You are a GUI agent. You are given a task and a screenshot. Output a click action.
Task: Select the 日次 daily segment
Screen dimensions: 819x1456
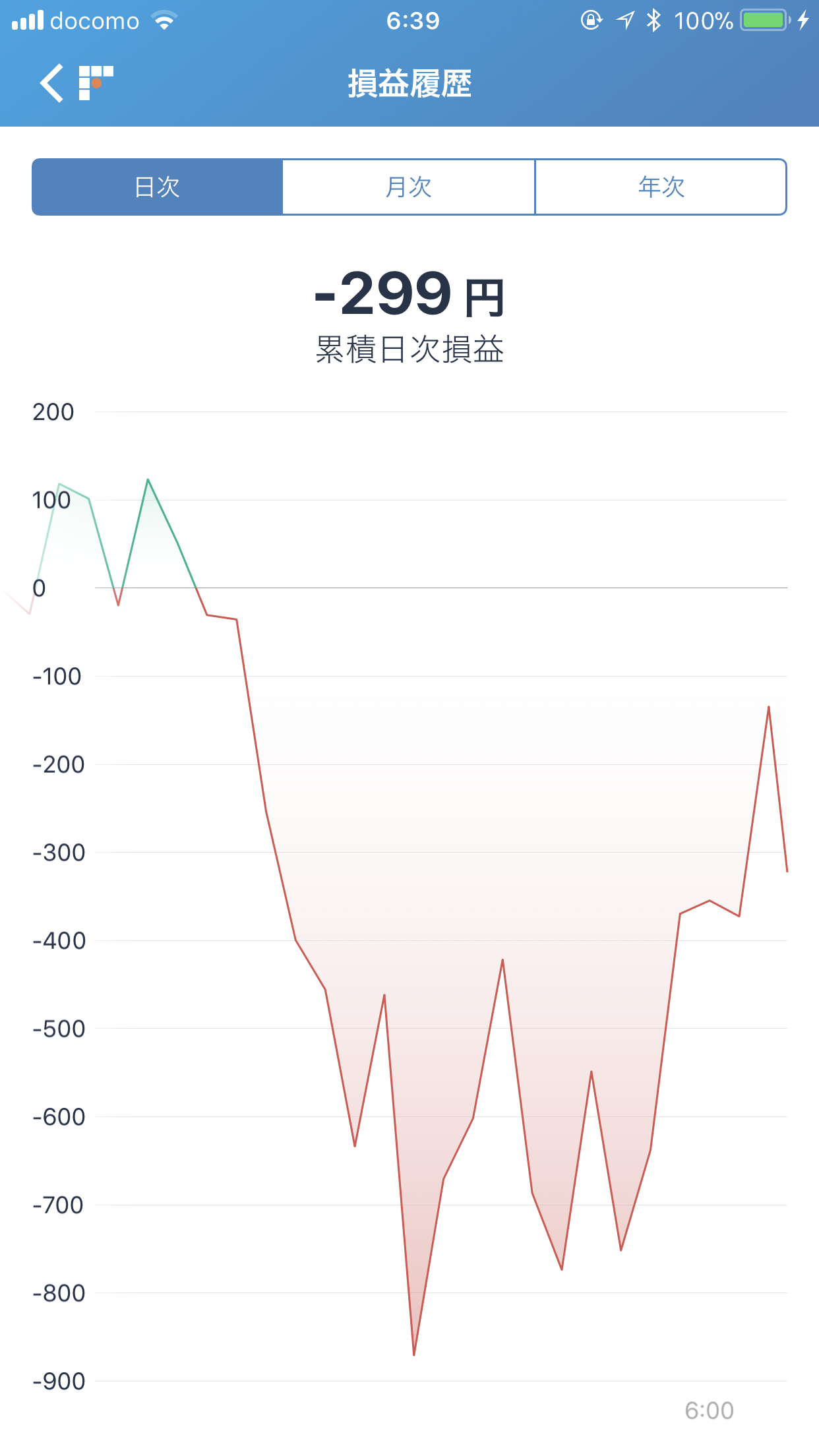158,187
